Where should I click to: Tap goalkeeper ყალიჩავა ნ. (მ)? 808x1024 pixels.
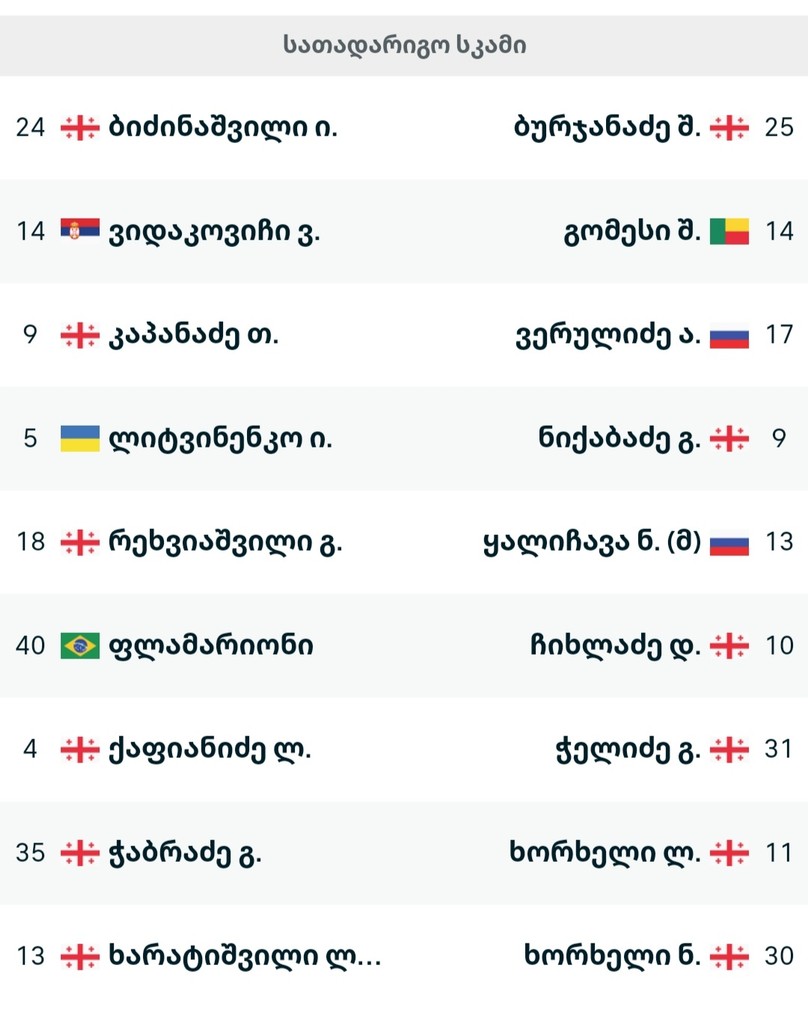coord(591,542)
